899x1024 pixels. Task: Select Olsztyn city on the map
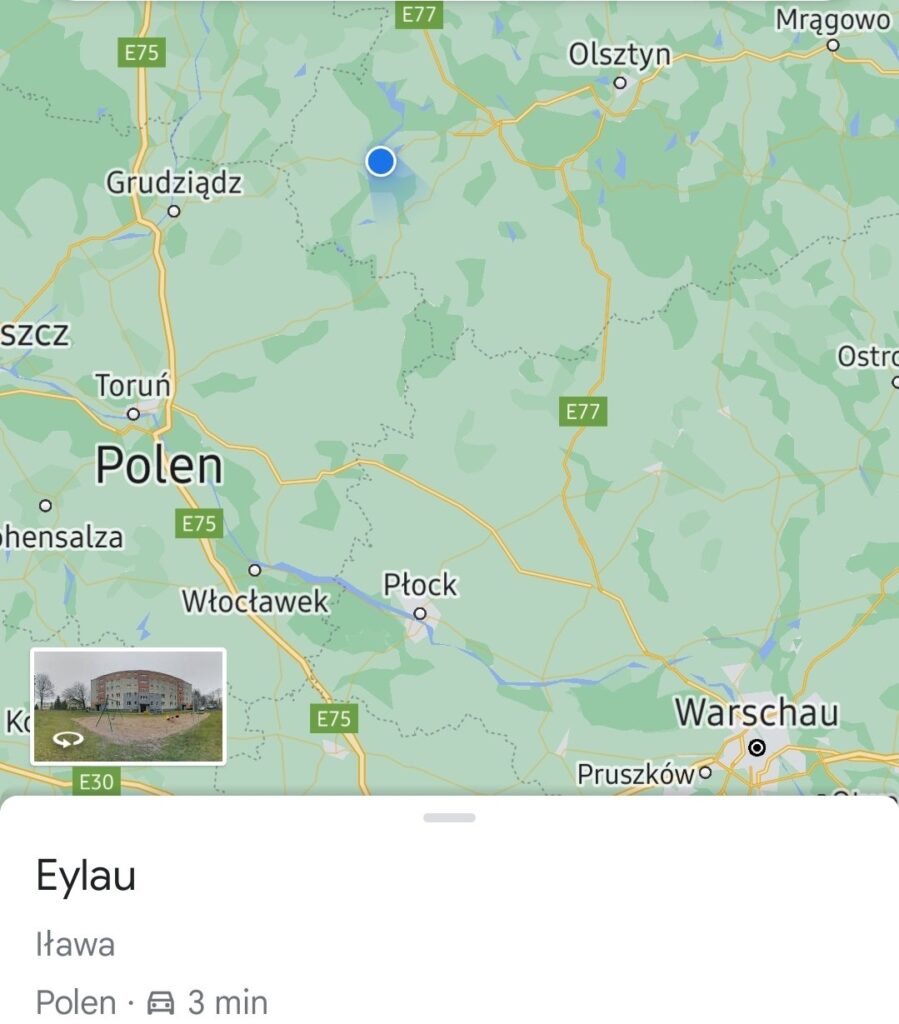[619, 58]
